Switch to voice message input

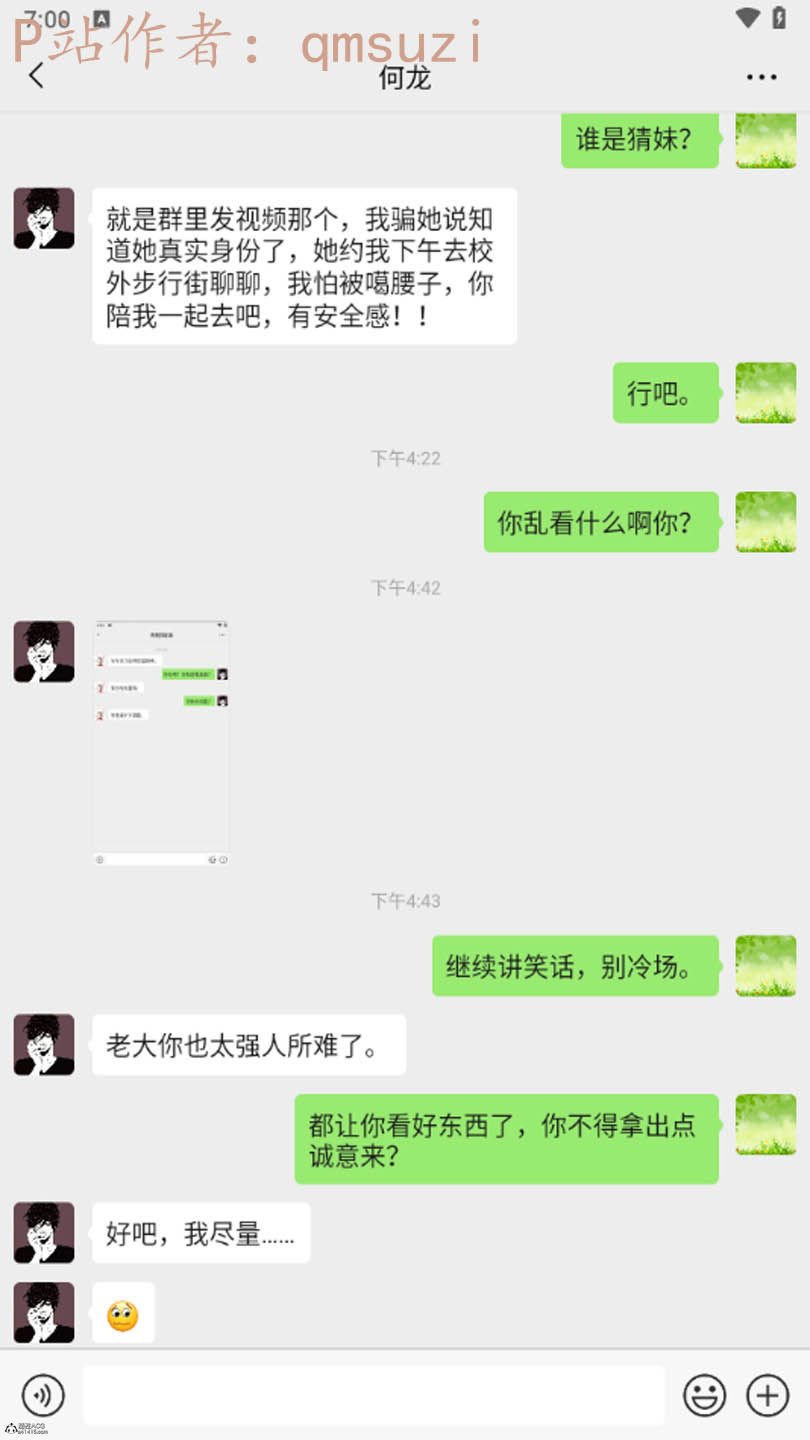(43, 1395)
